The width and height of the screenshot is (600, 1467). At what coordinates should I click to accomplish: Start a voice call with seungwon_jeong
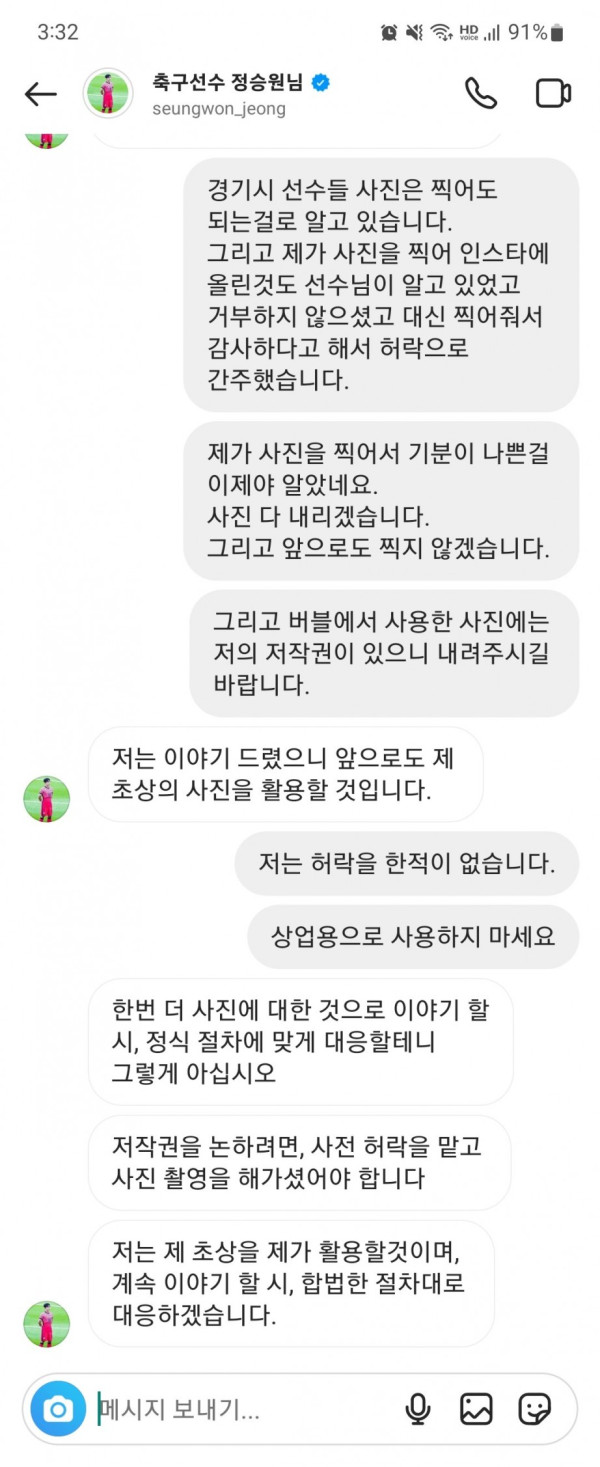pyautogui.click(x=481, y=93)
